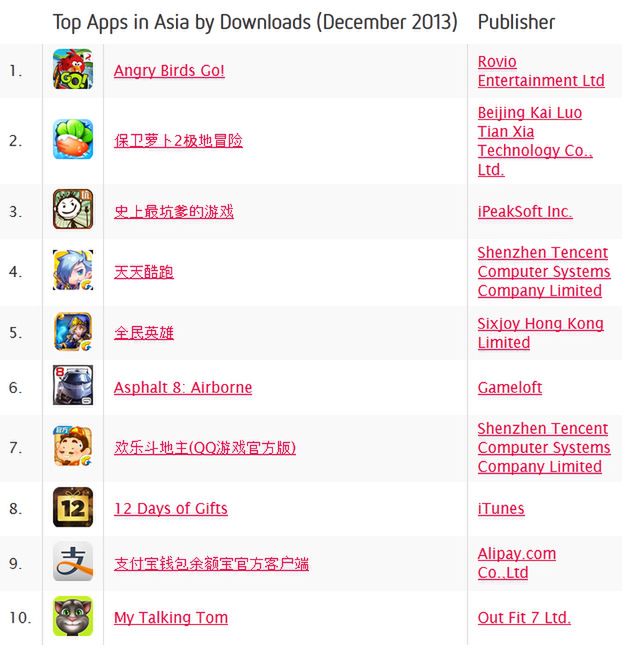
Task: Open the 欢乐斗地主(QQ游戏官方版) app link
Action: (x=204, y=448)
